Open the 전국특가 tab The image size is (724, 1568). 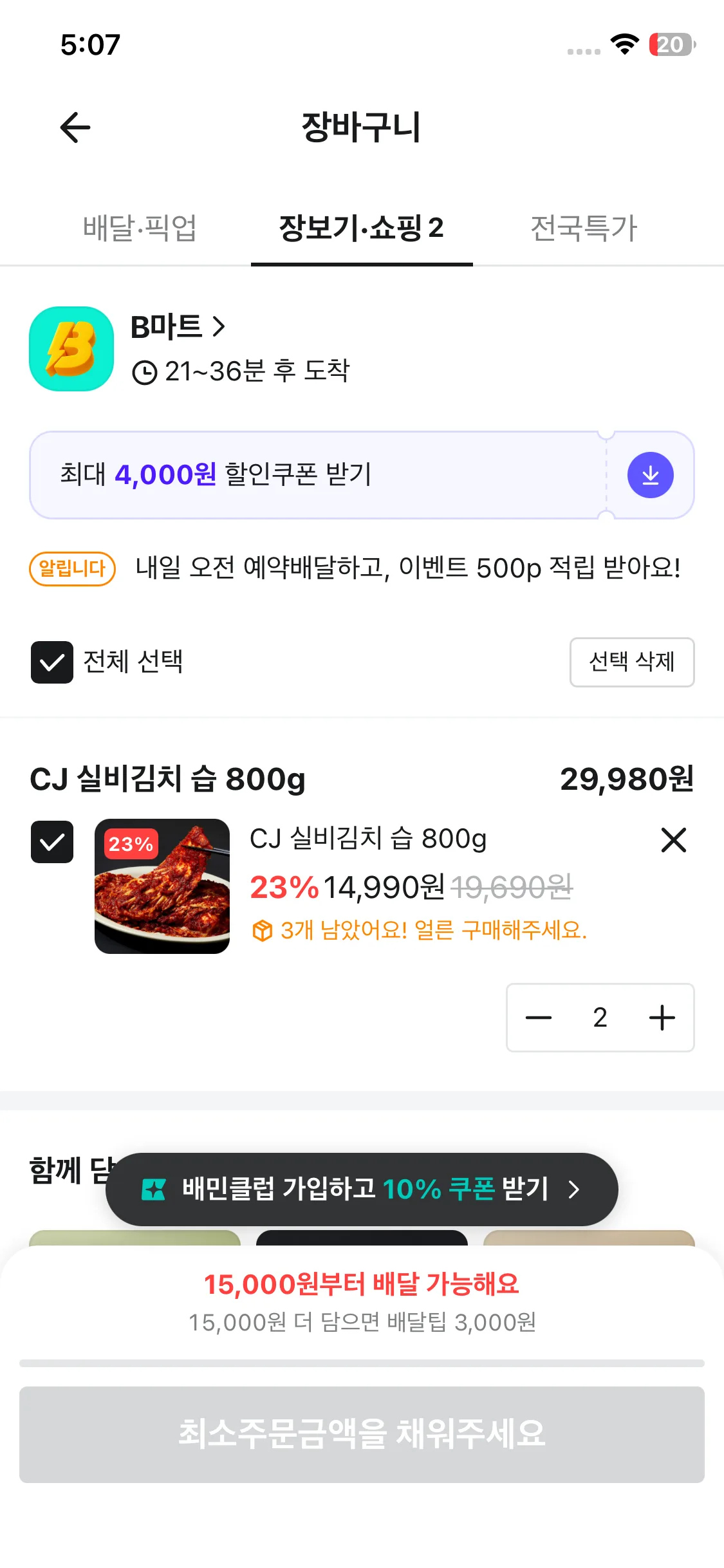pos(583,229)
